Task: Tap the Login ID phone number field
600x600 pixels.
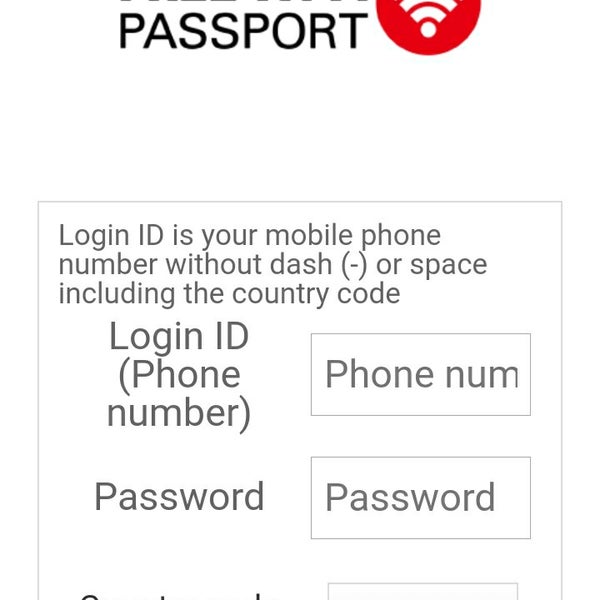Action: 420,375
